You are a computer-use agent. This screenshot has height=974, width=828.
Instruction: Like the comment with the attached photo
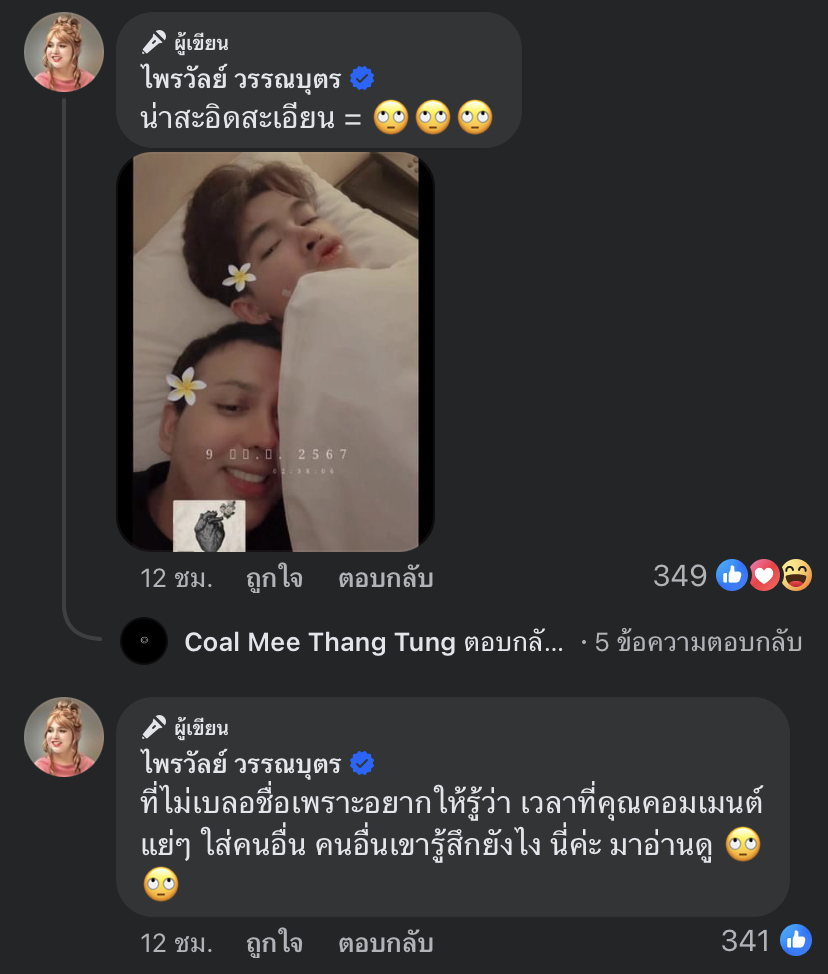pyautogui.click(x=274, y=578)
